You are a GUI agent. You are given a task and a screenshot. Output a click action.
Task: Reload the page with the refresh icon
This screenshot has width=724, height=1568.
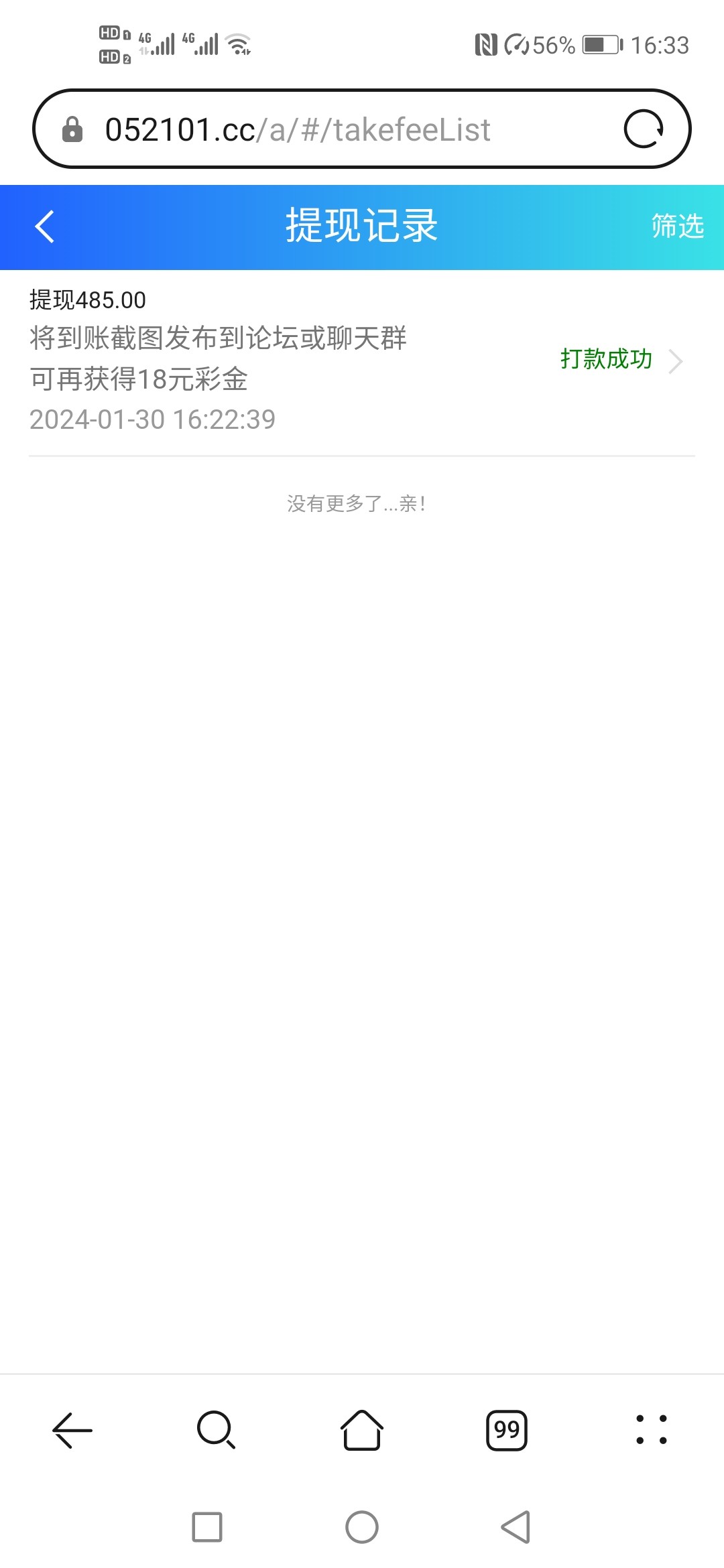(x=644, y=129)
